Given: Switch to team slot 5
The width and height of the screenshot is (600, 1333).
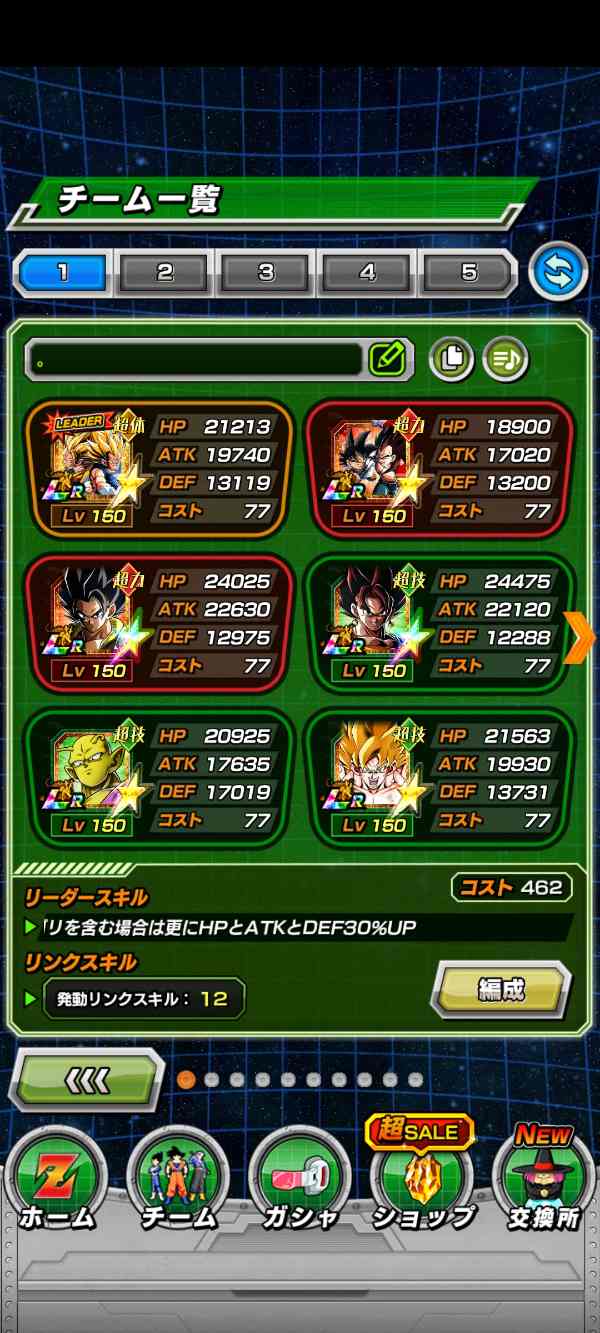Looking at the screenshot, I should (468, 273).
